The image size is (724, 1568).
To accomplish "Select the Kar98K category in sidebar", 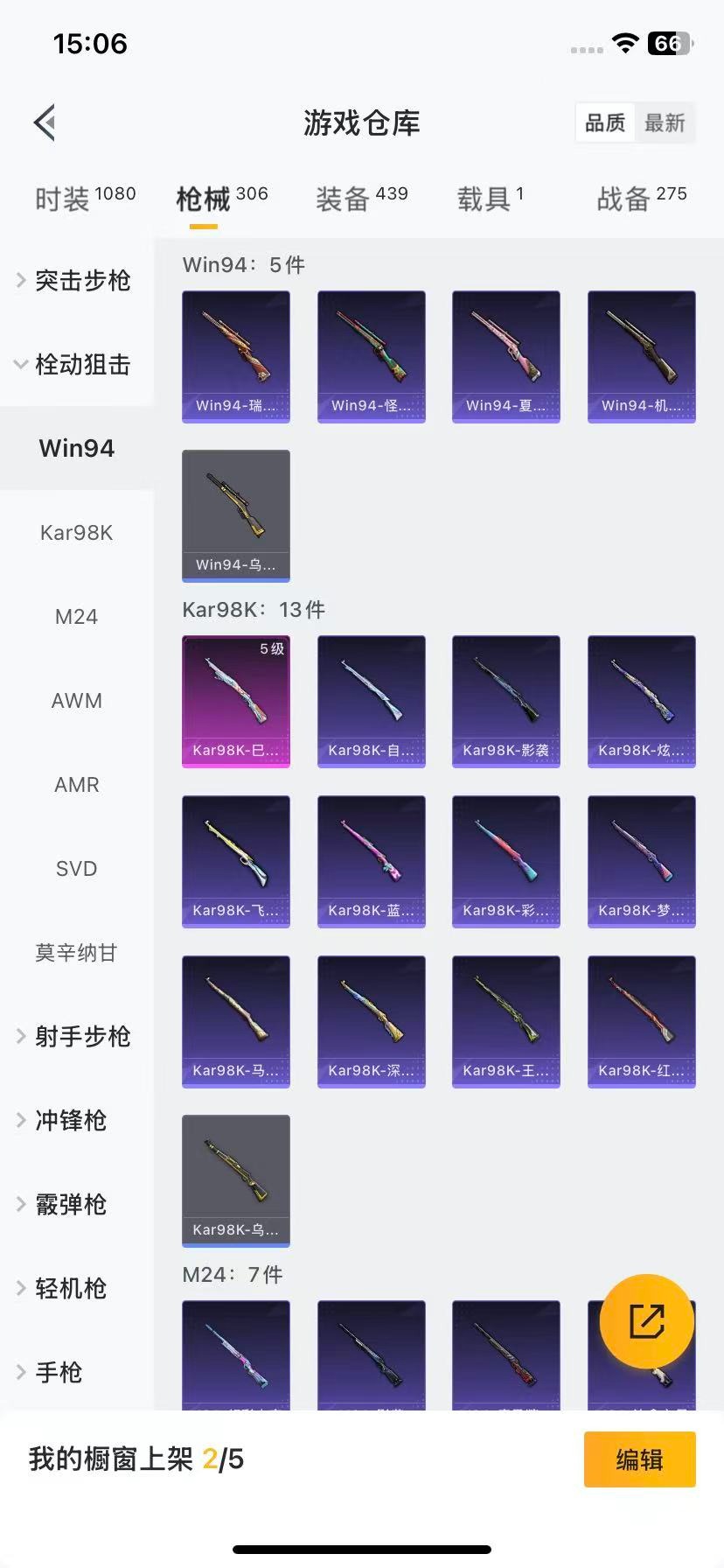I will click(76, 532).
